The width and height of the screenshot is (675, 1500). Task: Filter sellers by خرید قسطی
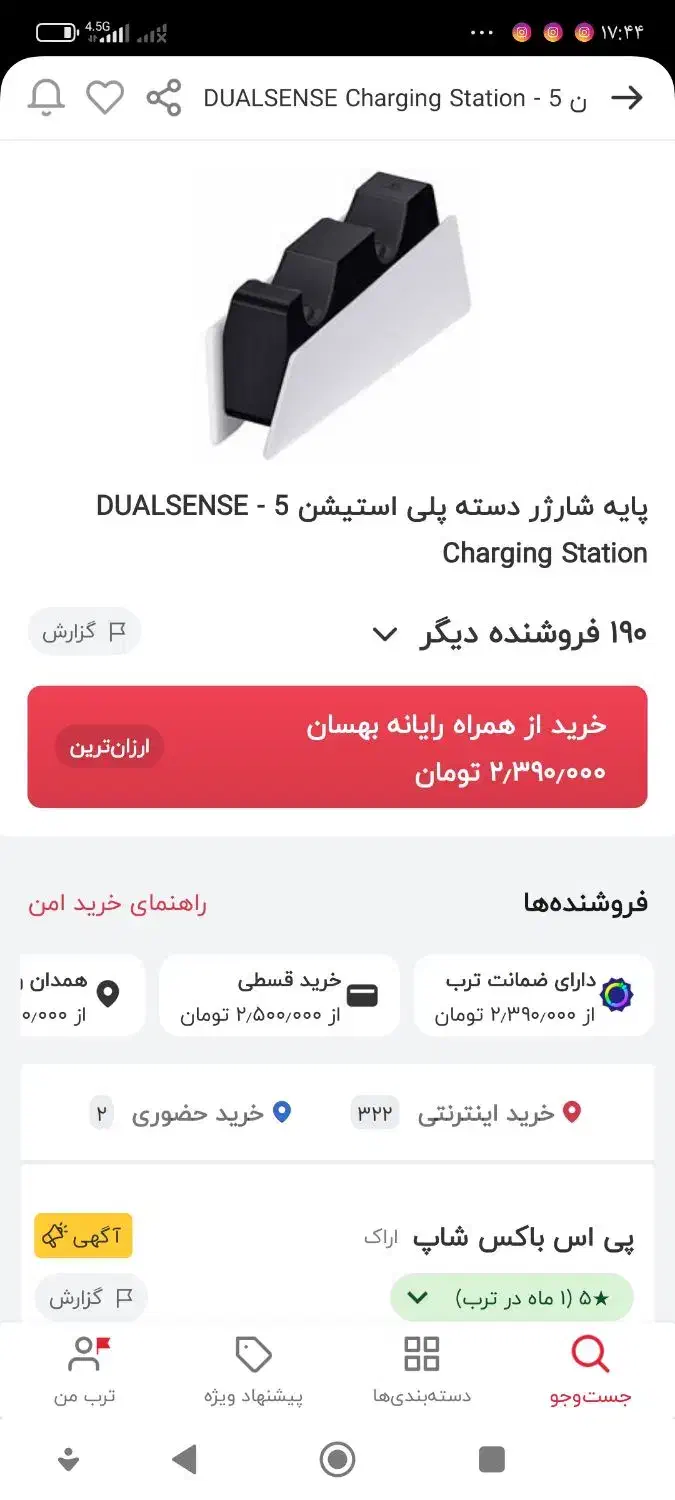[x=279, y=995]
